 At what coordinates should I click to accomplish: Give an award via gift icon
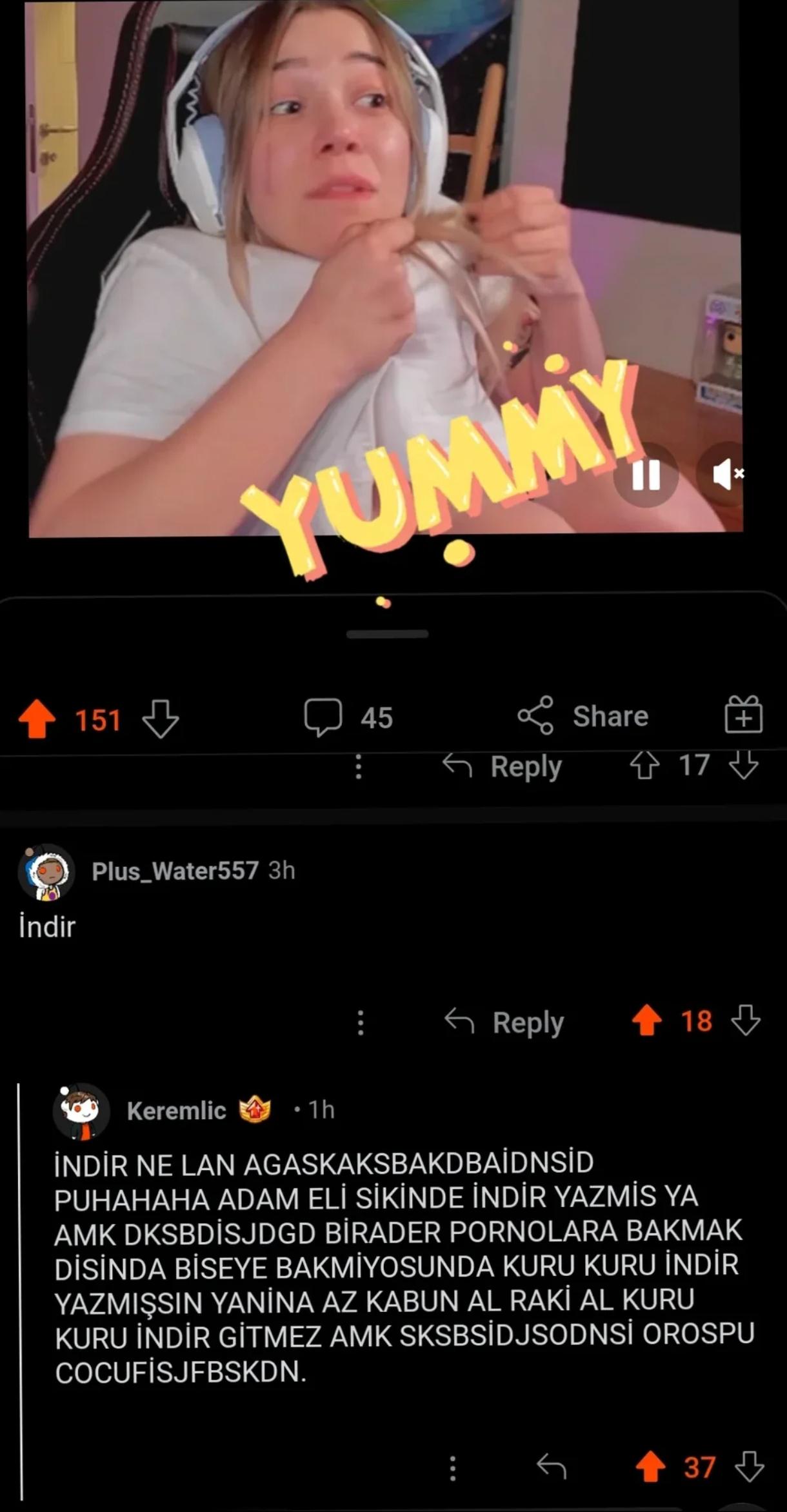tap(743, 715)
